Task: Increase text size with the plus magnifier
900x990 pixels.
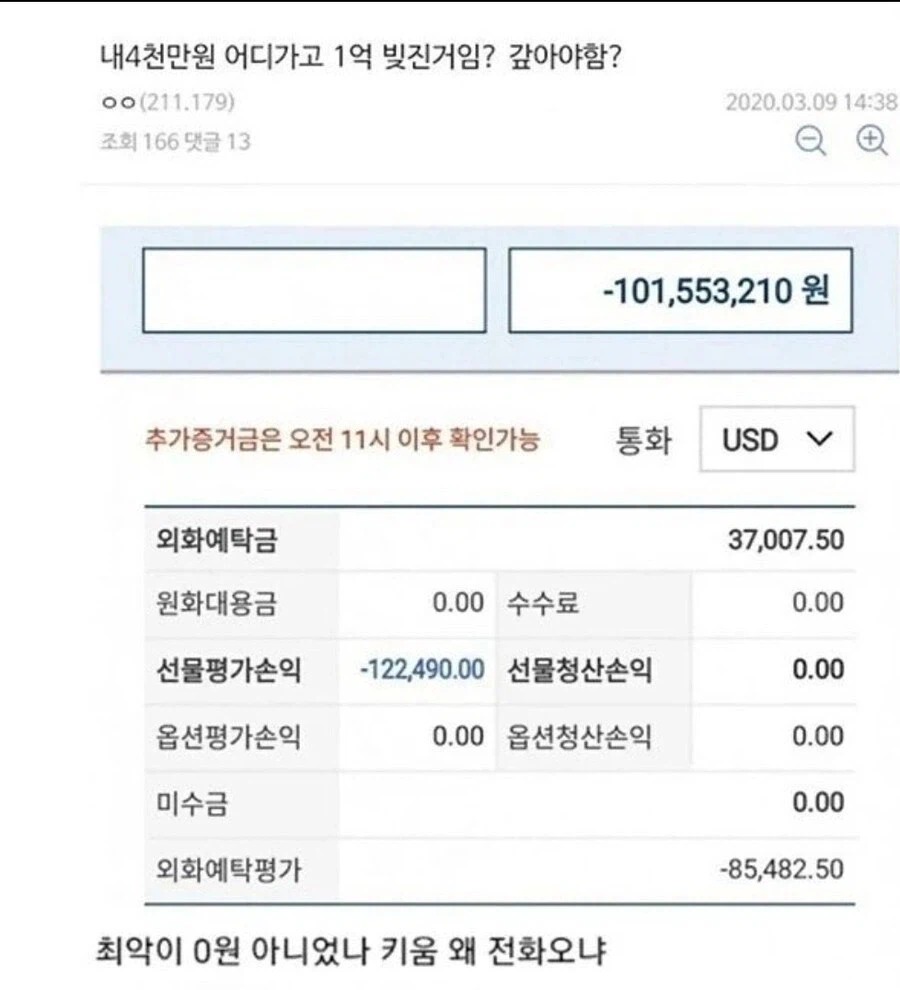Action: pos(872,140)
